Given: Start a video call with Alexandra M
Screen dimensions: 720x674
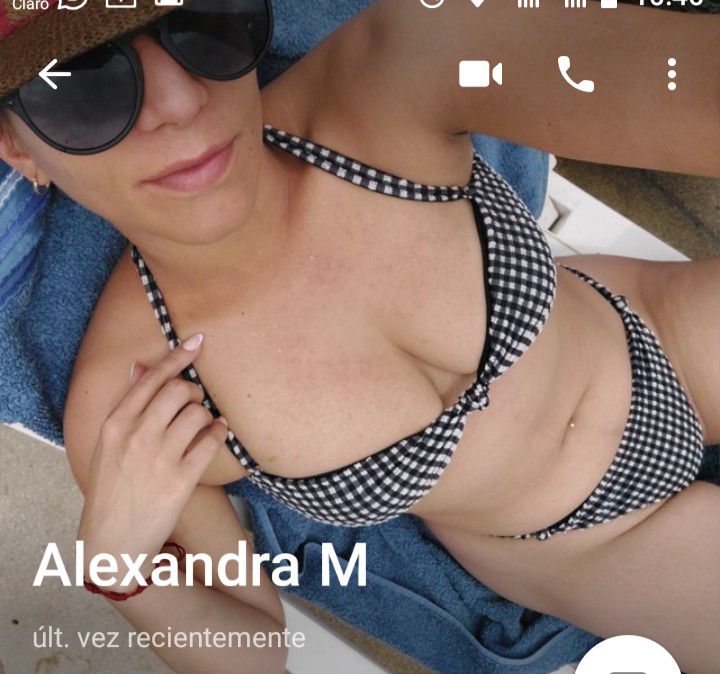Looking at the screenshot, I should point(480,75).
